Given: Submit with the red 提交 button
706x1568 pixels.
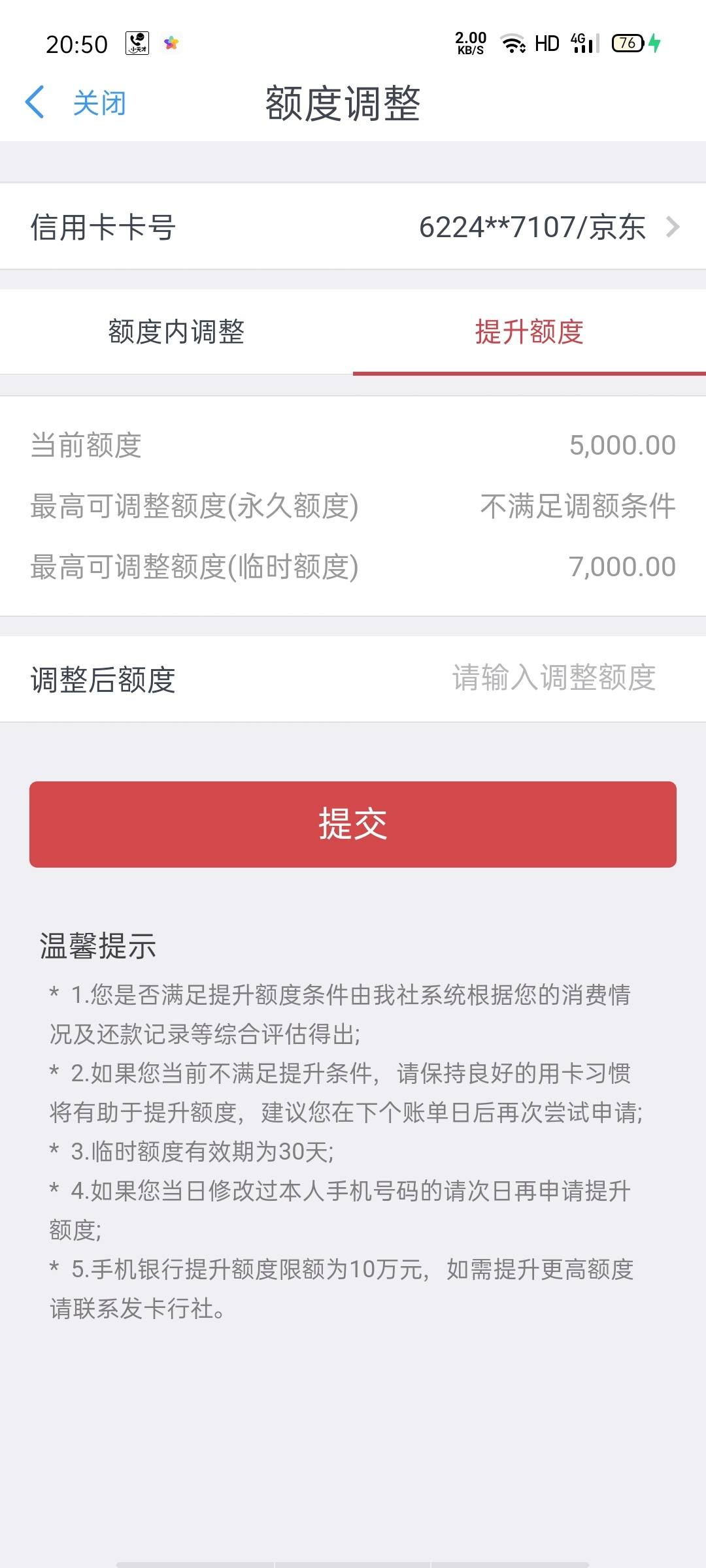Looking at the screenshot, I should (353, 824).
